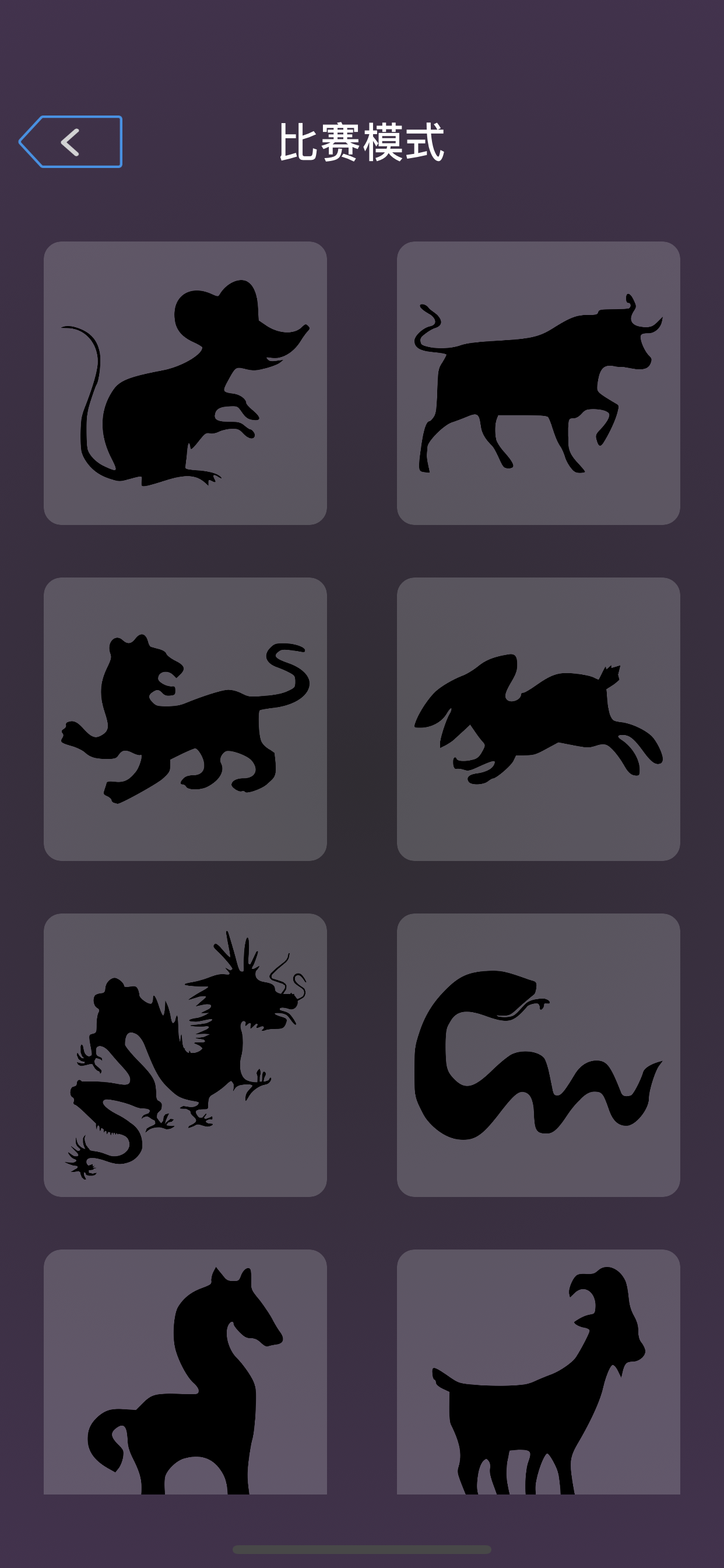Select the dragon zodiac tile

coord(185,1055)
